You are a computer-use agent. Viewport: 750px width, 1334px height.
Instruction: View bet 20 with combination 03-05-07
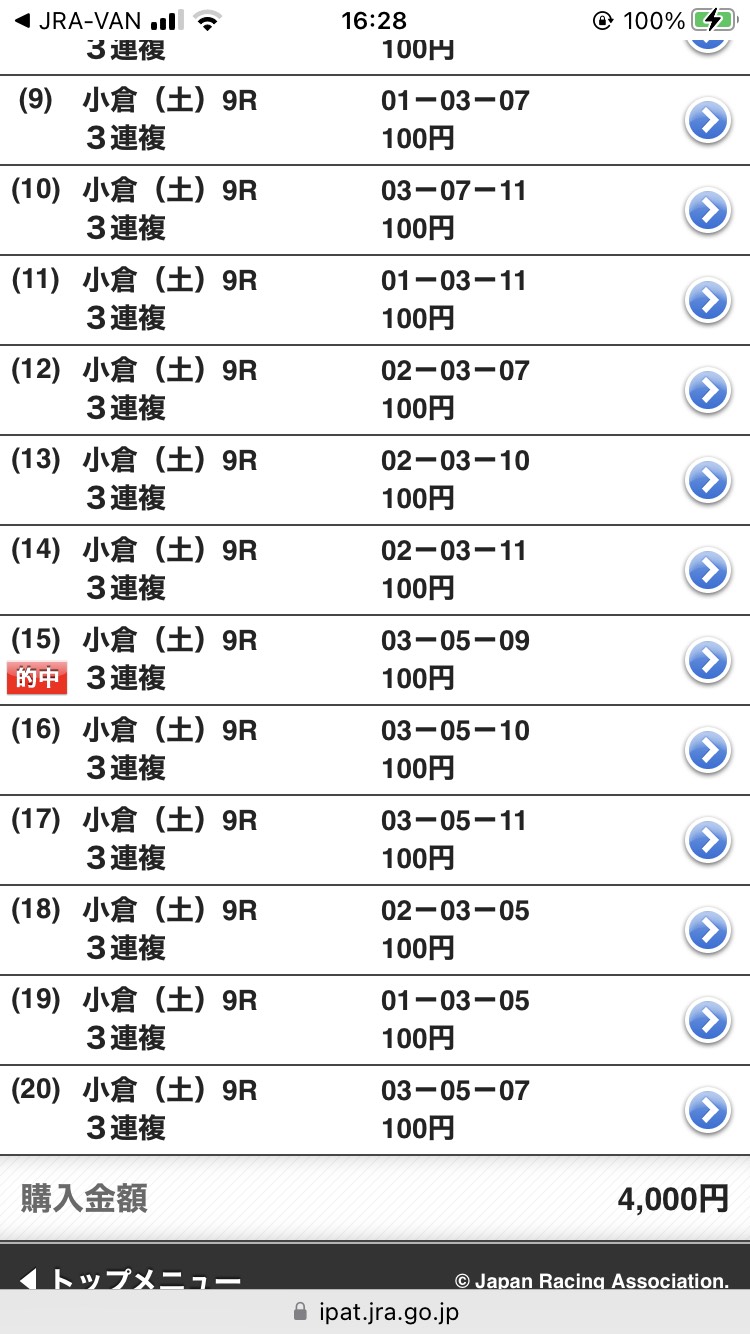pyautogui.click(x=708, y=1110)
